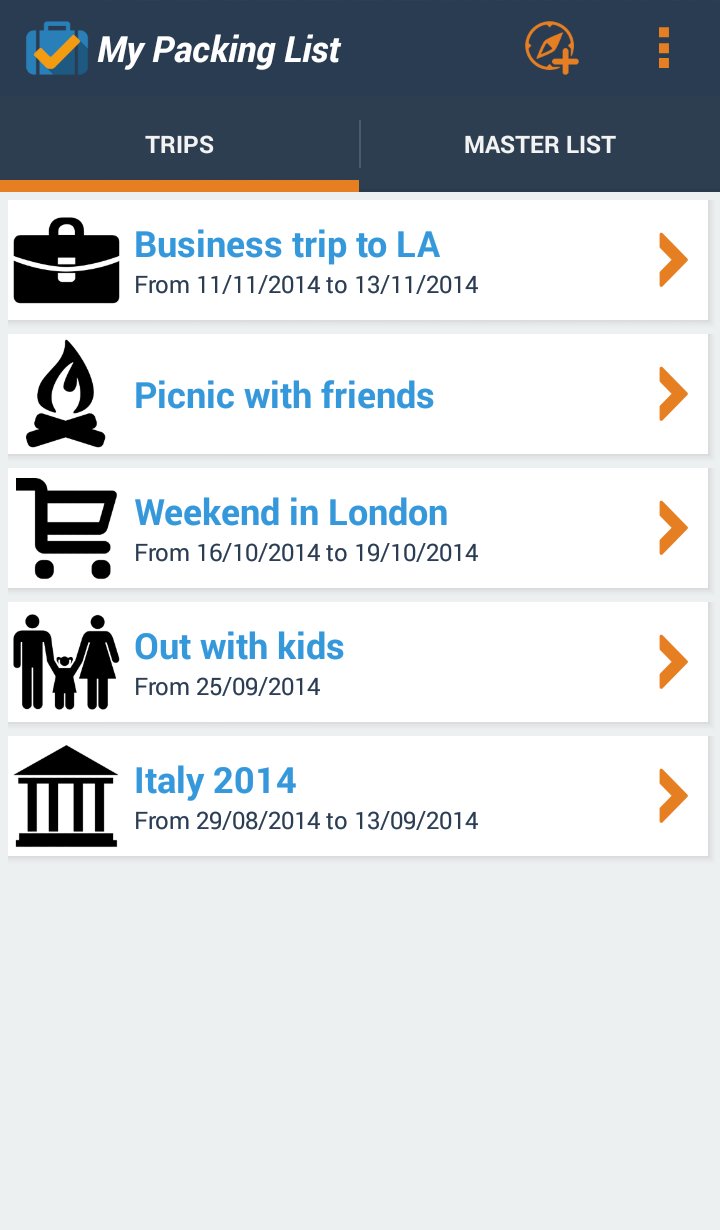Expand the Italy 2014 chevron
Image resolution: width=720 pixels, height=1230 pixels.
pyautogui.click(x=672, y=795)
